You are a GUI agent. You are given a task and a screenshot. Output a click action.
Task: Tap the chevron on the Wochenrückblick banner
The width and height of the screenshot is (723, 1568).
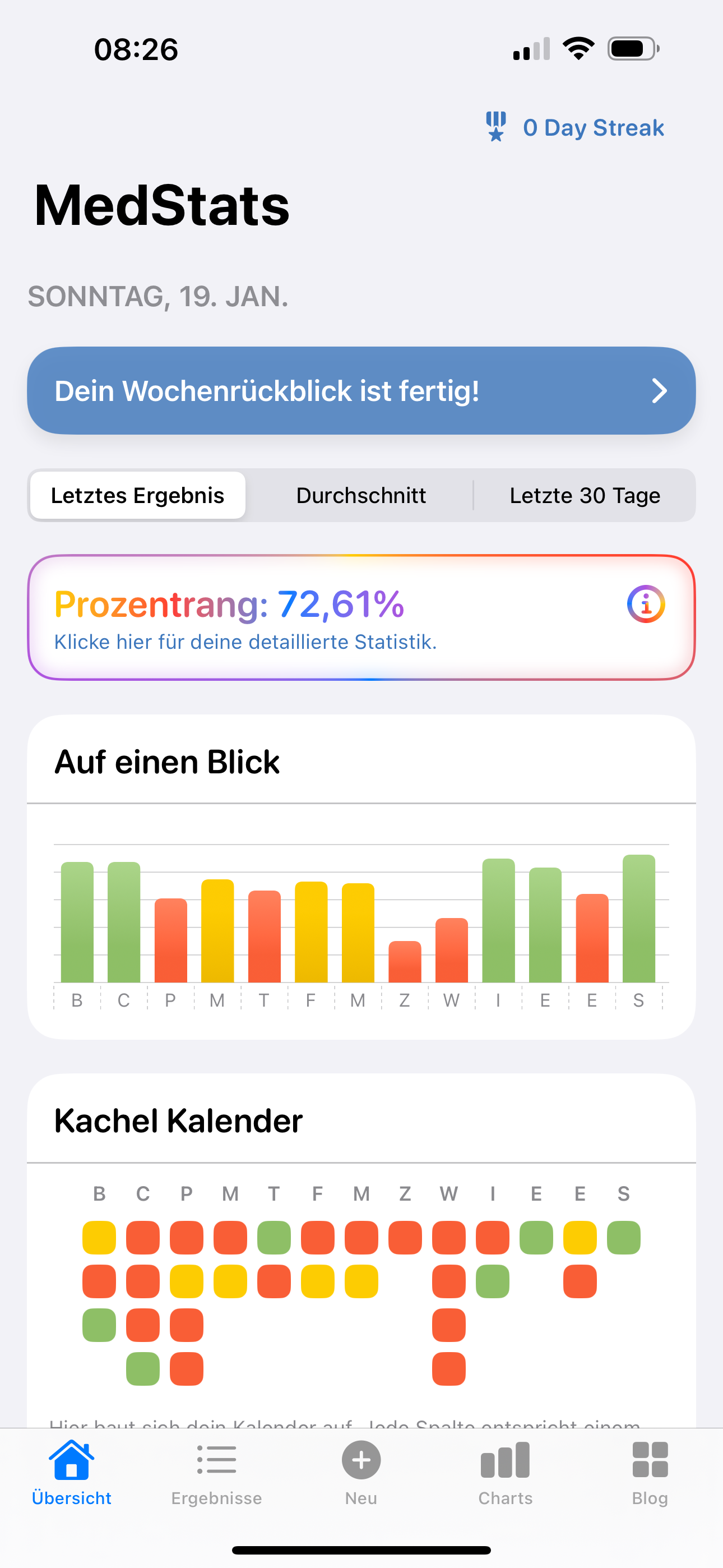click(x=660, y=391)
